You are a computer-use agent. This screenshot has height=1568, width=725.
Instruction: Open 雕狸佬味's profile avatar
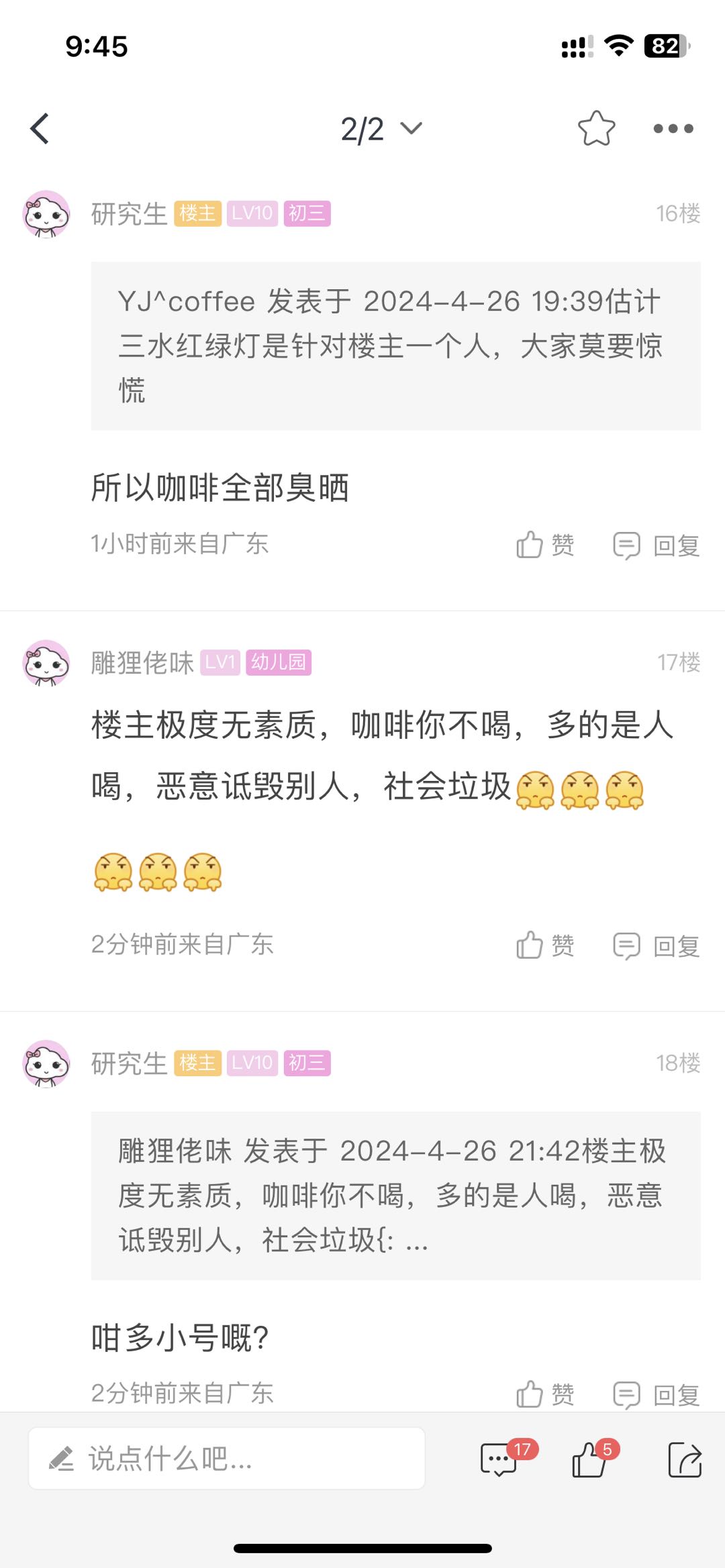[x=46, y=663]
